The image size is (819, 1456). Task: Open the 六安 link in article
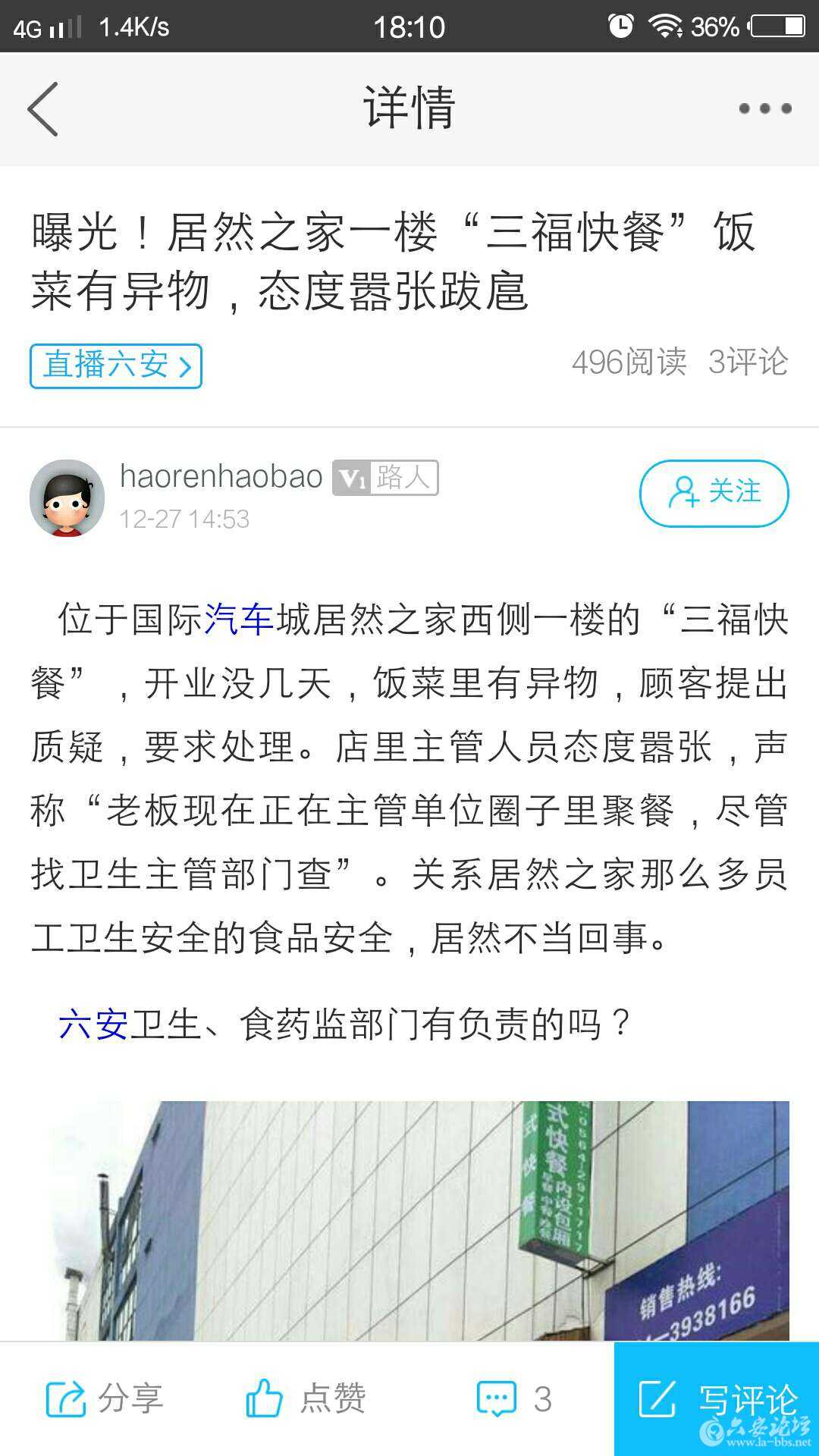93,1025
